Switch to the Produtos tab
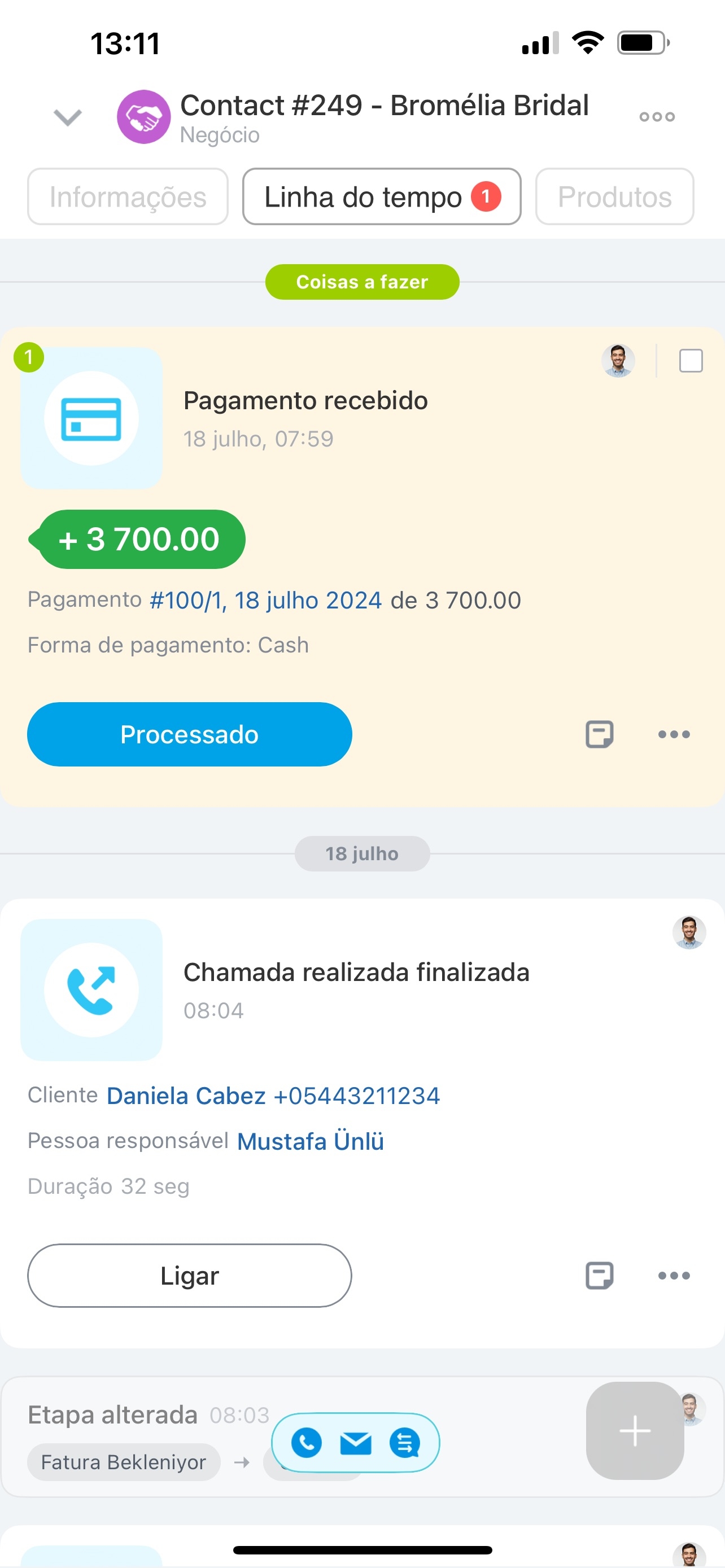The width and height of the screenshot is (725, 1568). point(614,196)
